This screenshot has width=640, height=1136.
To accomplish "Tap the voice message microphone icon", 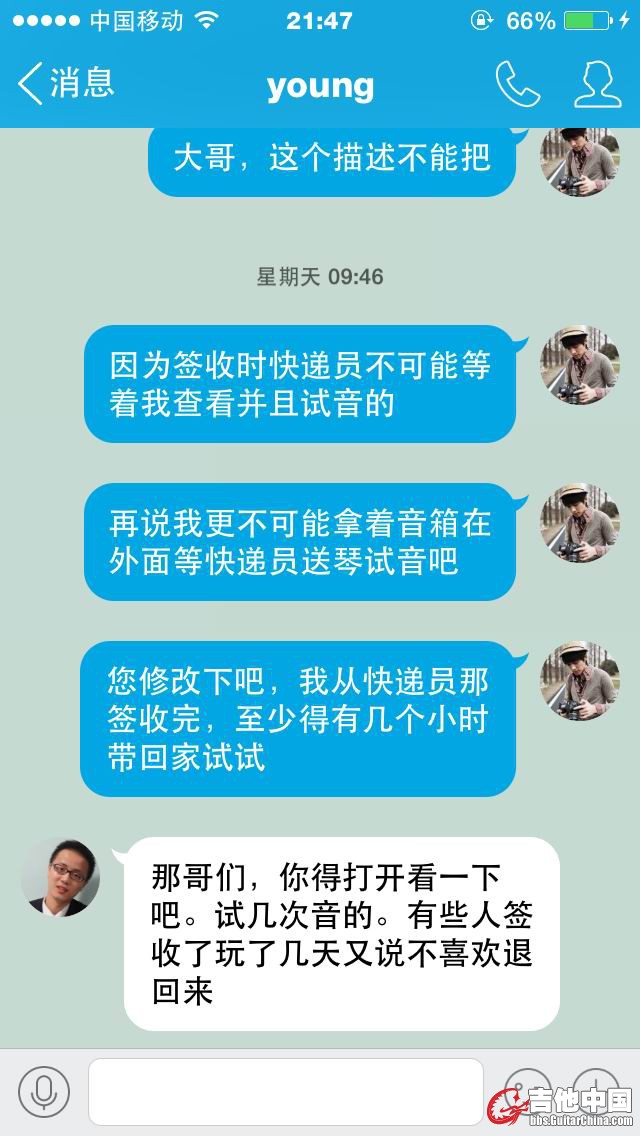I will click(x=44, y=1092).
